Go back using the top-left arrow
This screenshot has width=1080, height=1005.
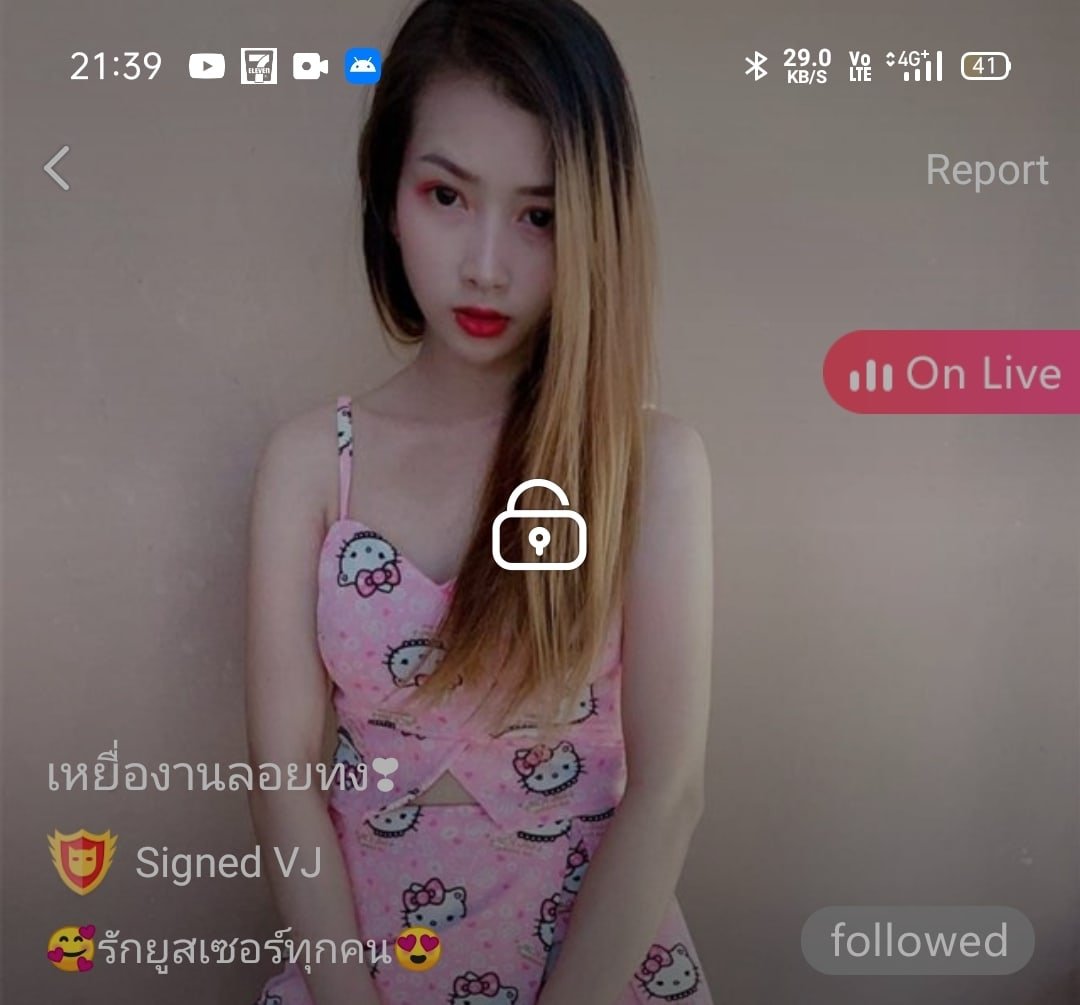57,168
